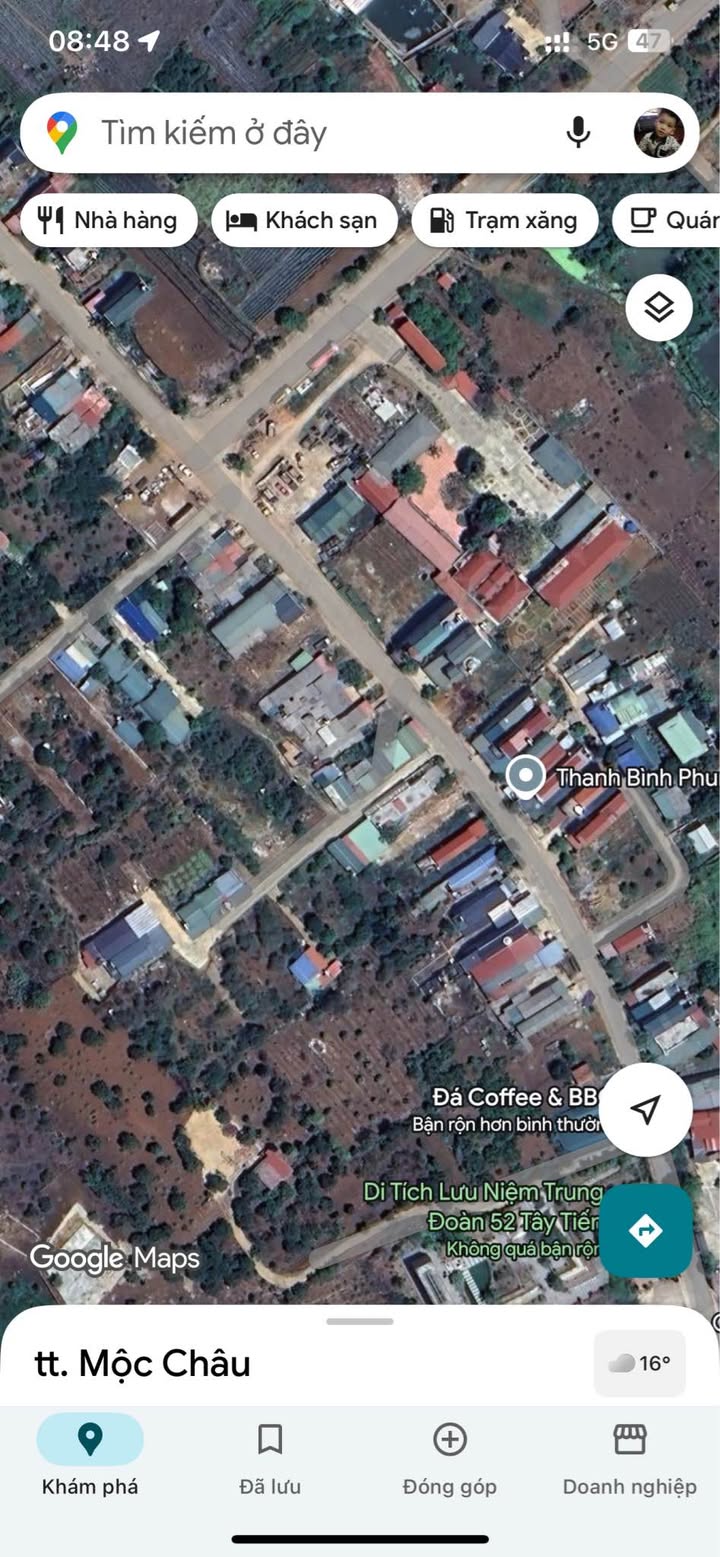Select the Khám phá tab

pyautogui.click(x=90, y=1460)
